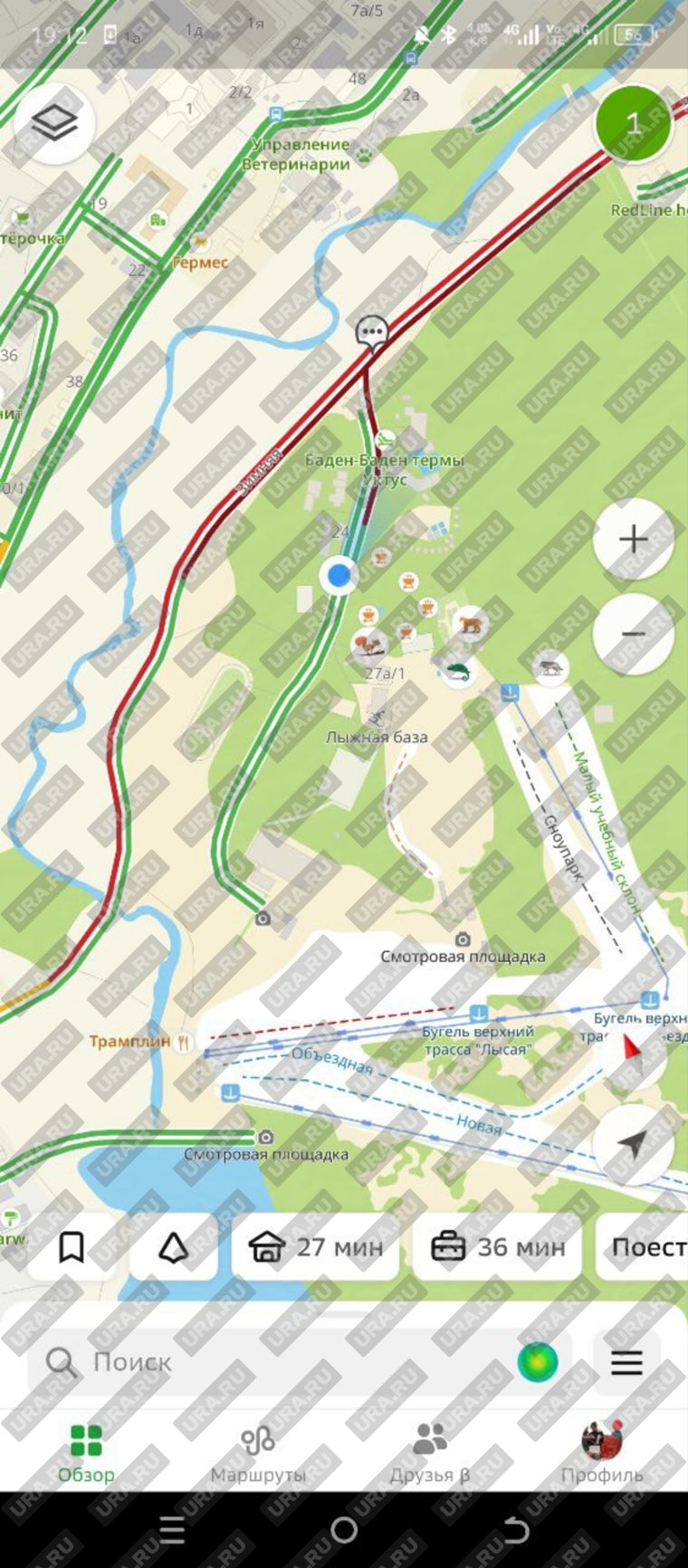Open the hamburger menu beside search
The height and width of the screenshot is (1568, 688).
626,1361
